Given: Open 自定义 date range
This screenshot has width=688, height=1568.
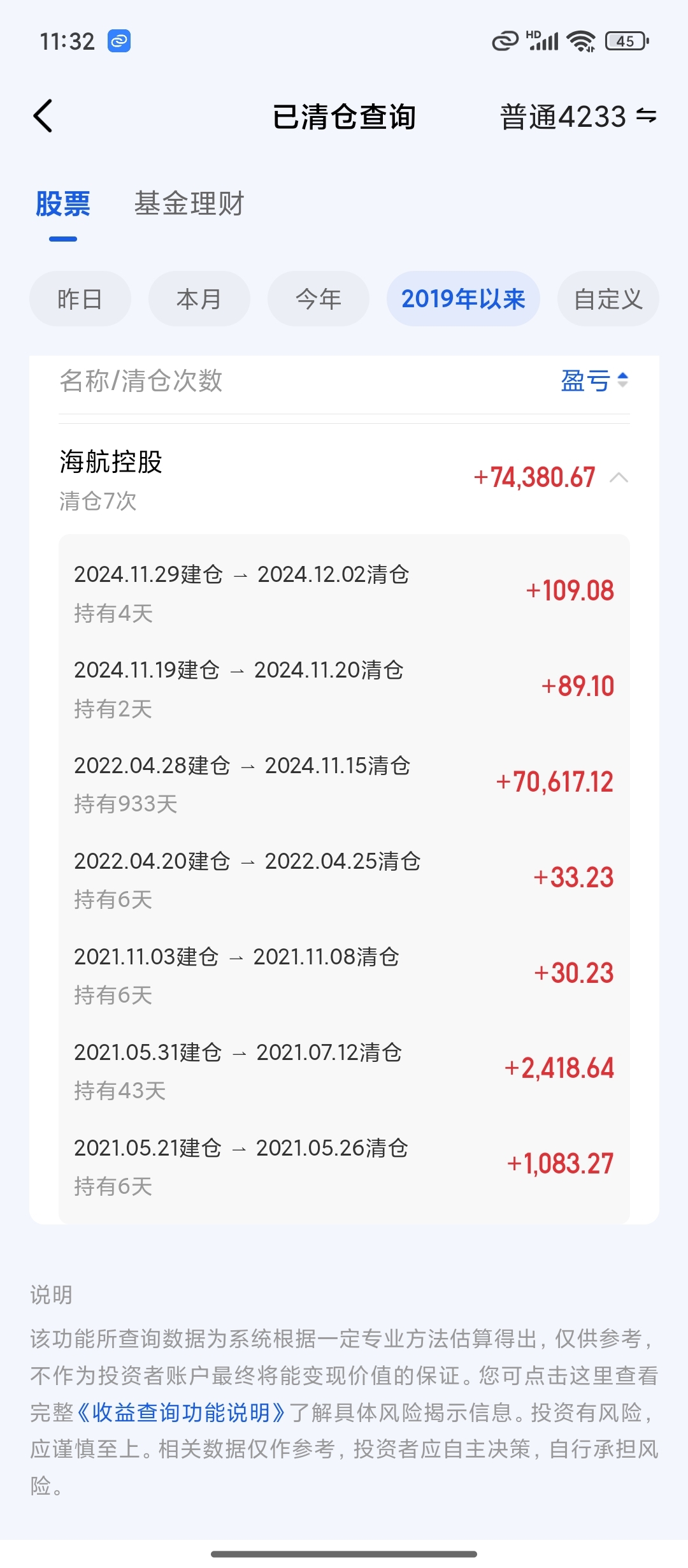Looking at the screenshot, I should 608,299.
